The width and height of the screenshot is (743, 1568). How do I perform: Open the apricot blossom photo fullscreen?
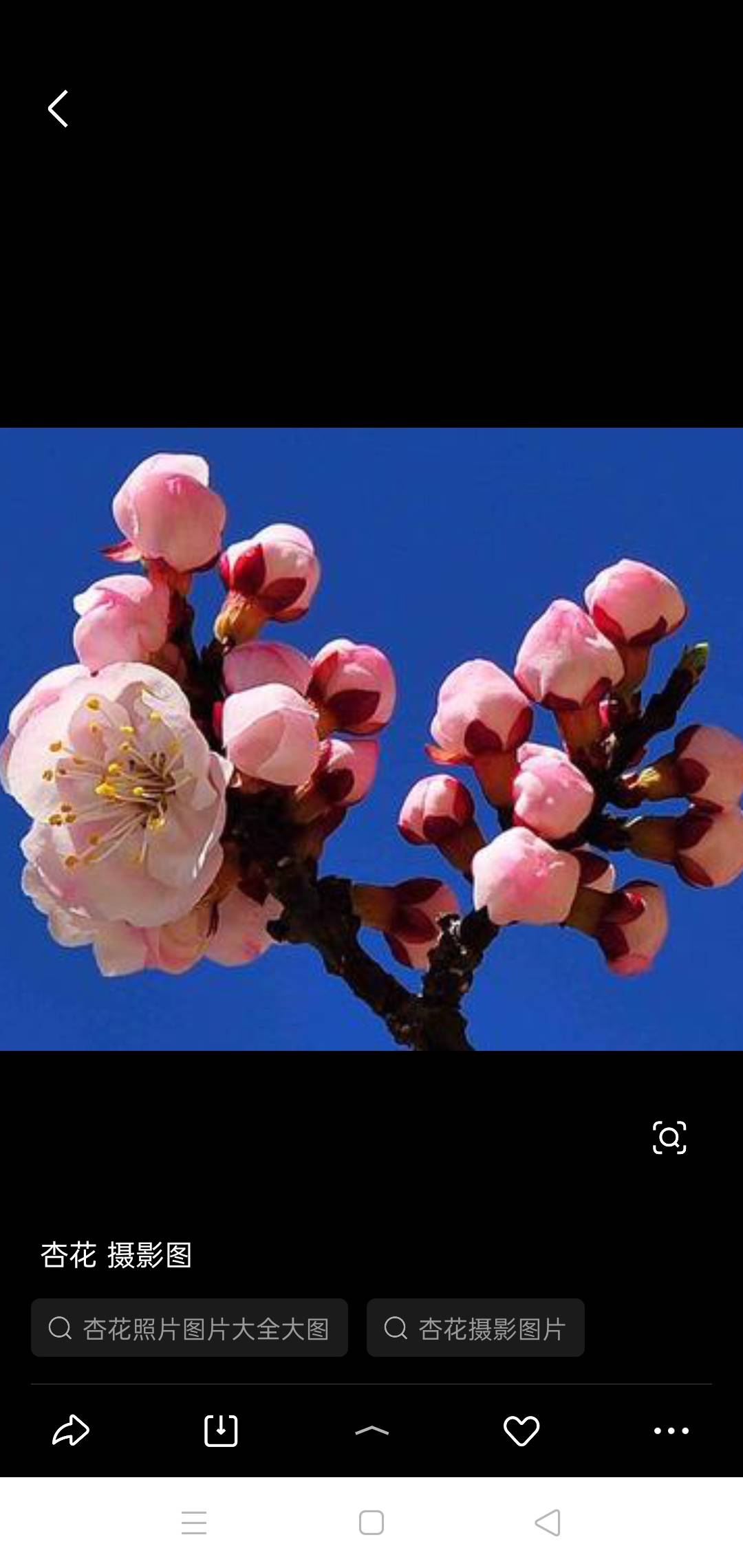[371, 739]
